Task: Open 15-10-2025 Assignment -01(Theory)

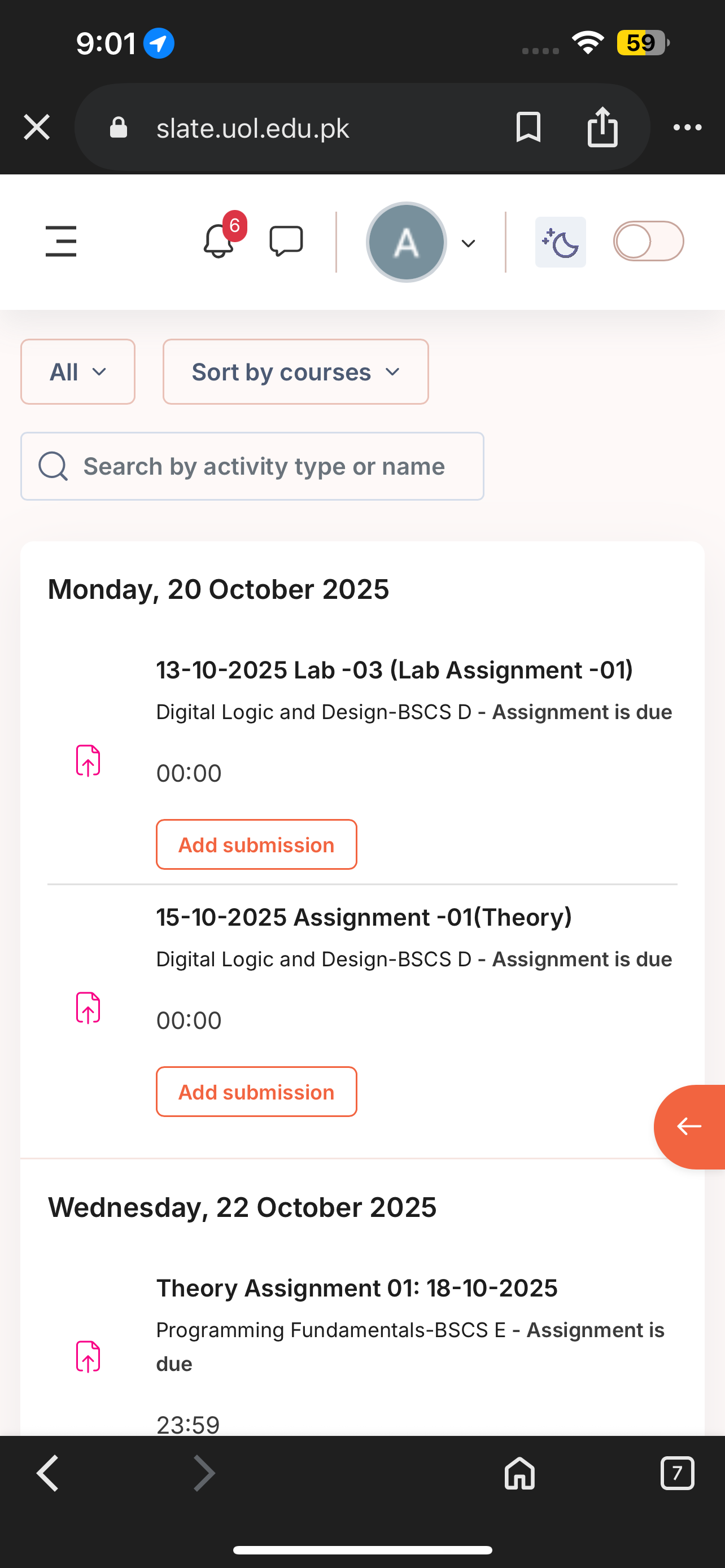Action: coord(364,917)
